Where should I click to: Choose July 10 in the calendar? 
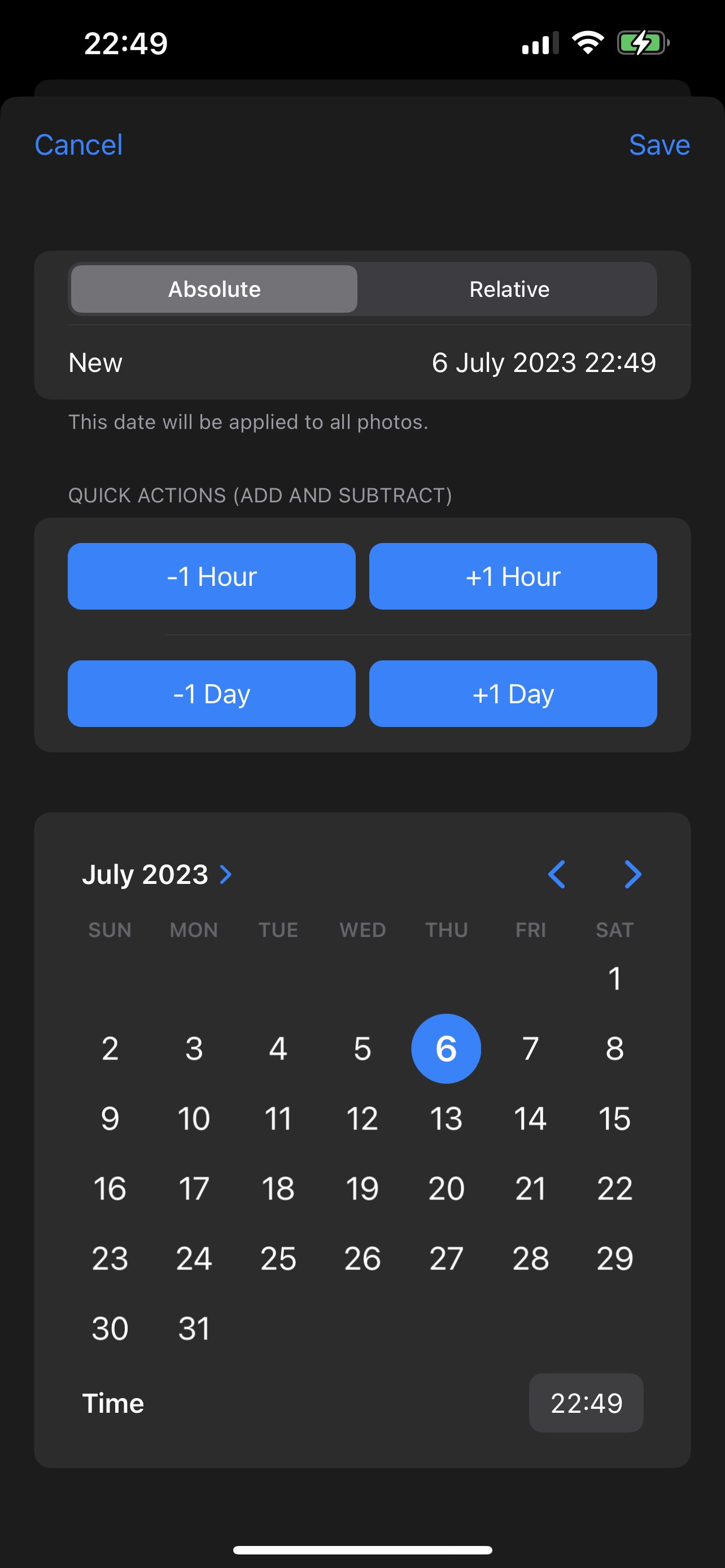(194, 1118)
